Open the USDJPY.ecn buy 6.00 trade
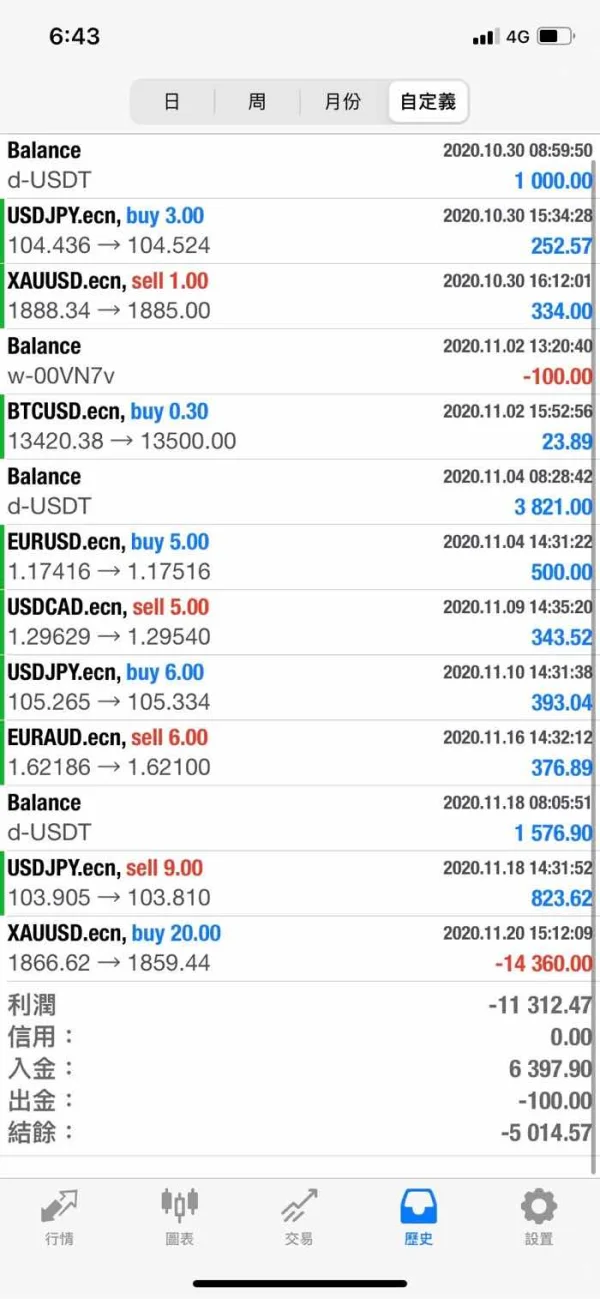Image resolution: width=600 pixels, height=1299 pixels. pyautogui.click(x=300, y=687)
